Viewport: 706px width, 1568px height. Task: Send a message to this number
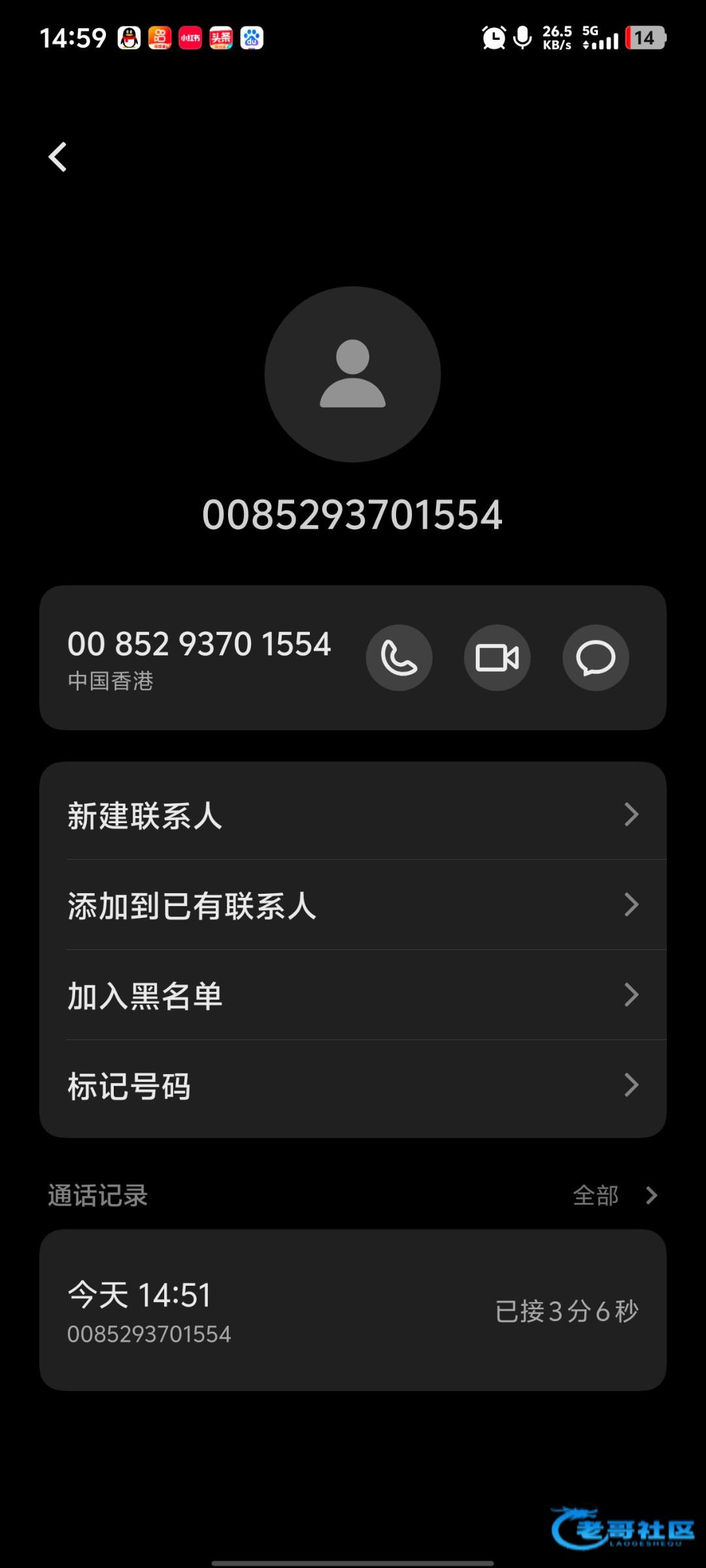click(x=596, y=657)
